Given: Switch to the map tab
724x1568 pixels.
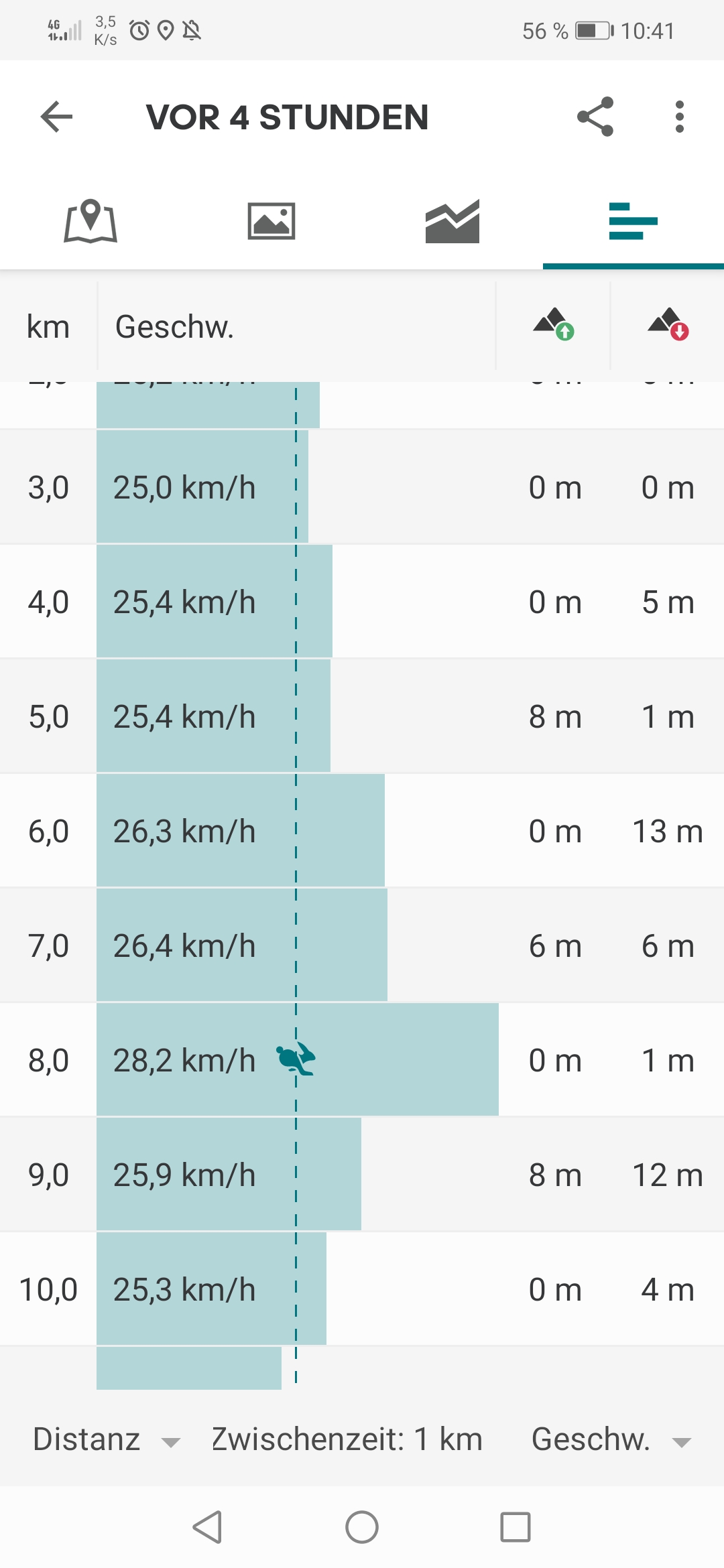Looking at the screenshot, I should [x=90, y=221].
